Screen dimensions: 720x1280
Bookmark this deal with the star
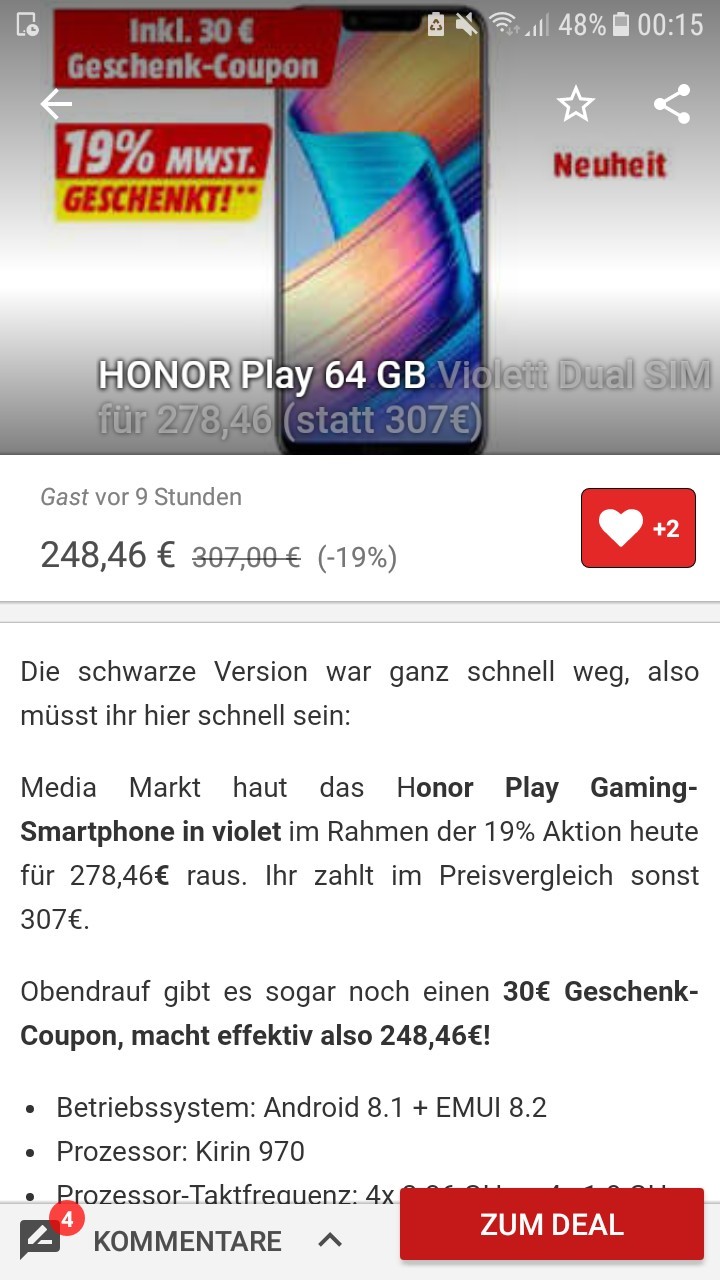576,104
